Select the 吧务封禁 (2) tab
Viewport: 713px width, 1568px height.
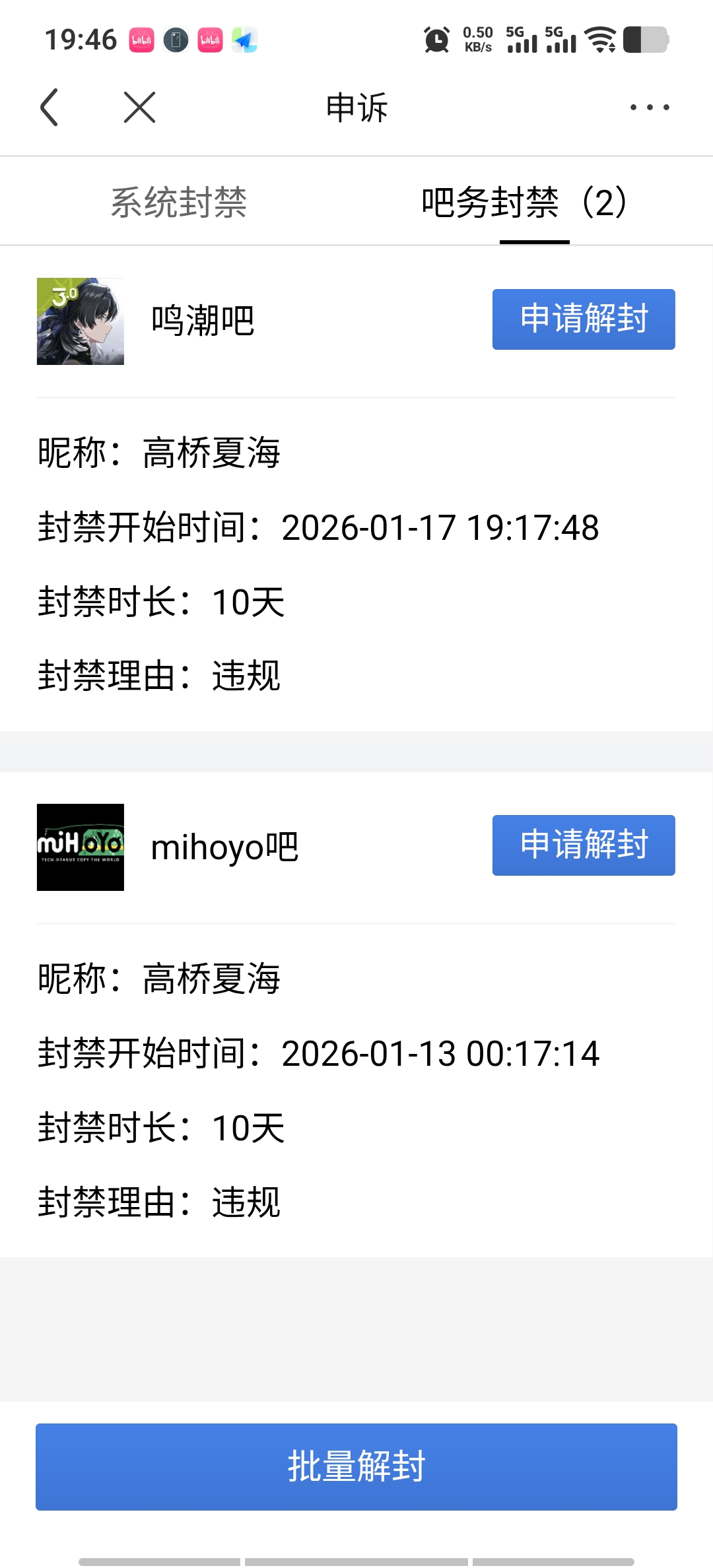tap(525, 202)
